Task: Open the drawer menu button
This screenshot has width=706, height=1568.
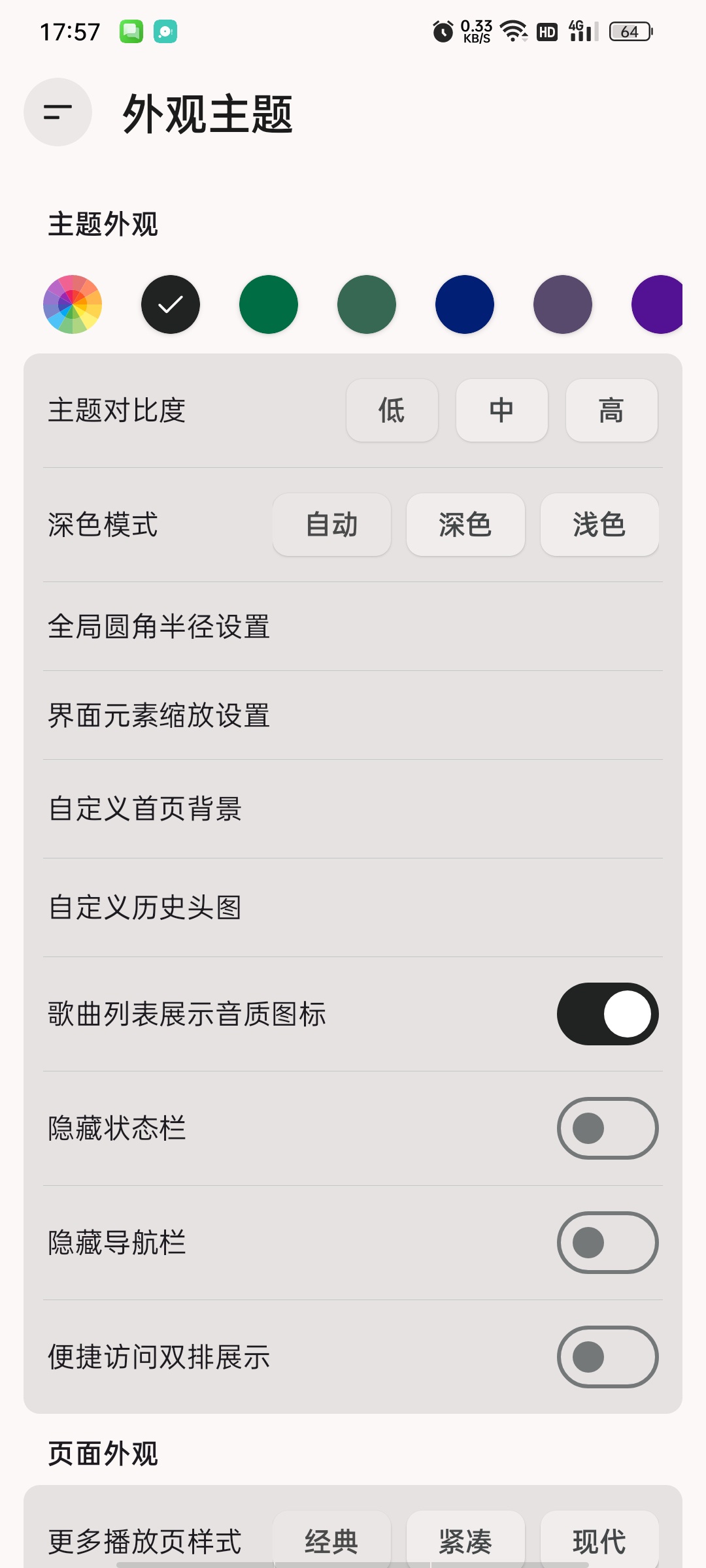Action: pos(58,112)
